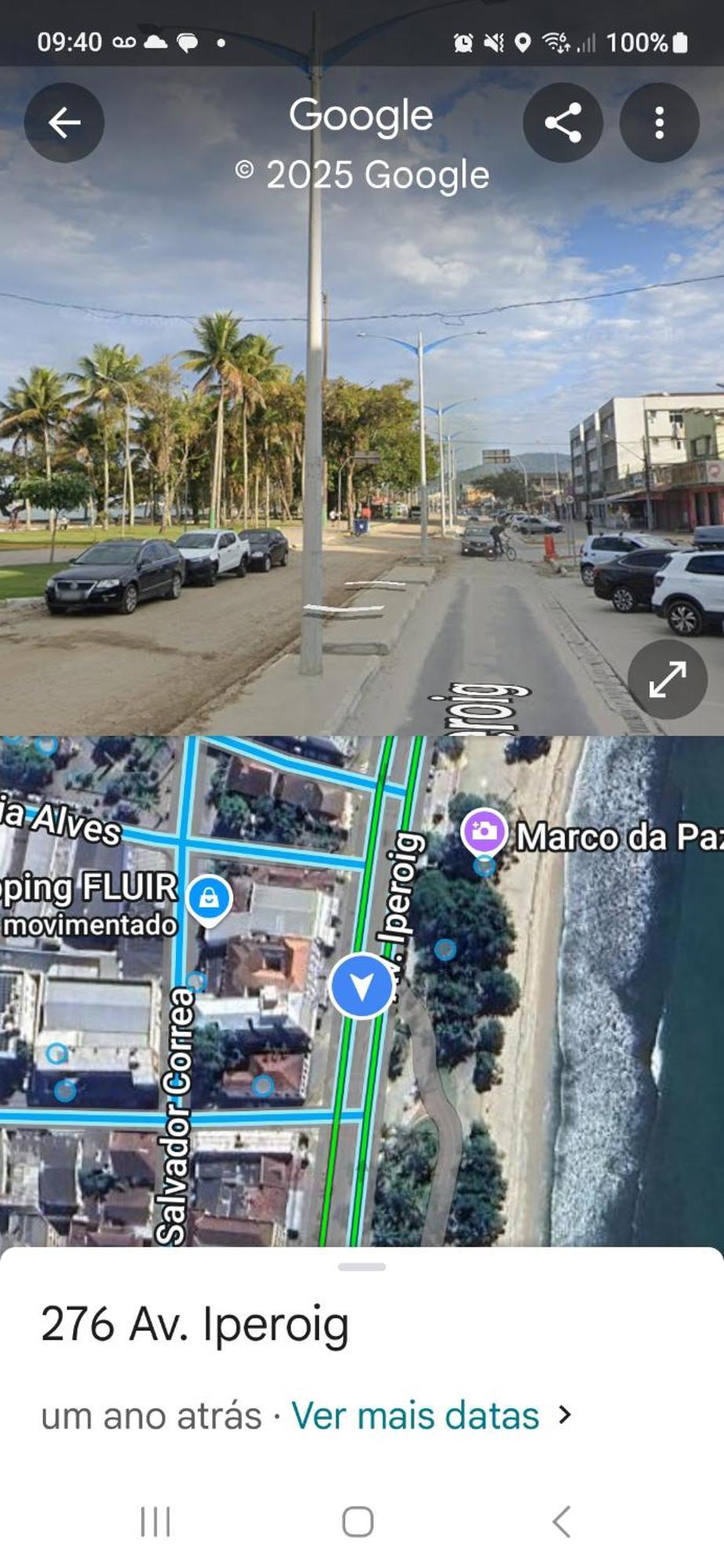Expand Street View to full screen
The width and height of the screenshot is (724, 1568).
pyautogui.click(x=667, y=679)
